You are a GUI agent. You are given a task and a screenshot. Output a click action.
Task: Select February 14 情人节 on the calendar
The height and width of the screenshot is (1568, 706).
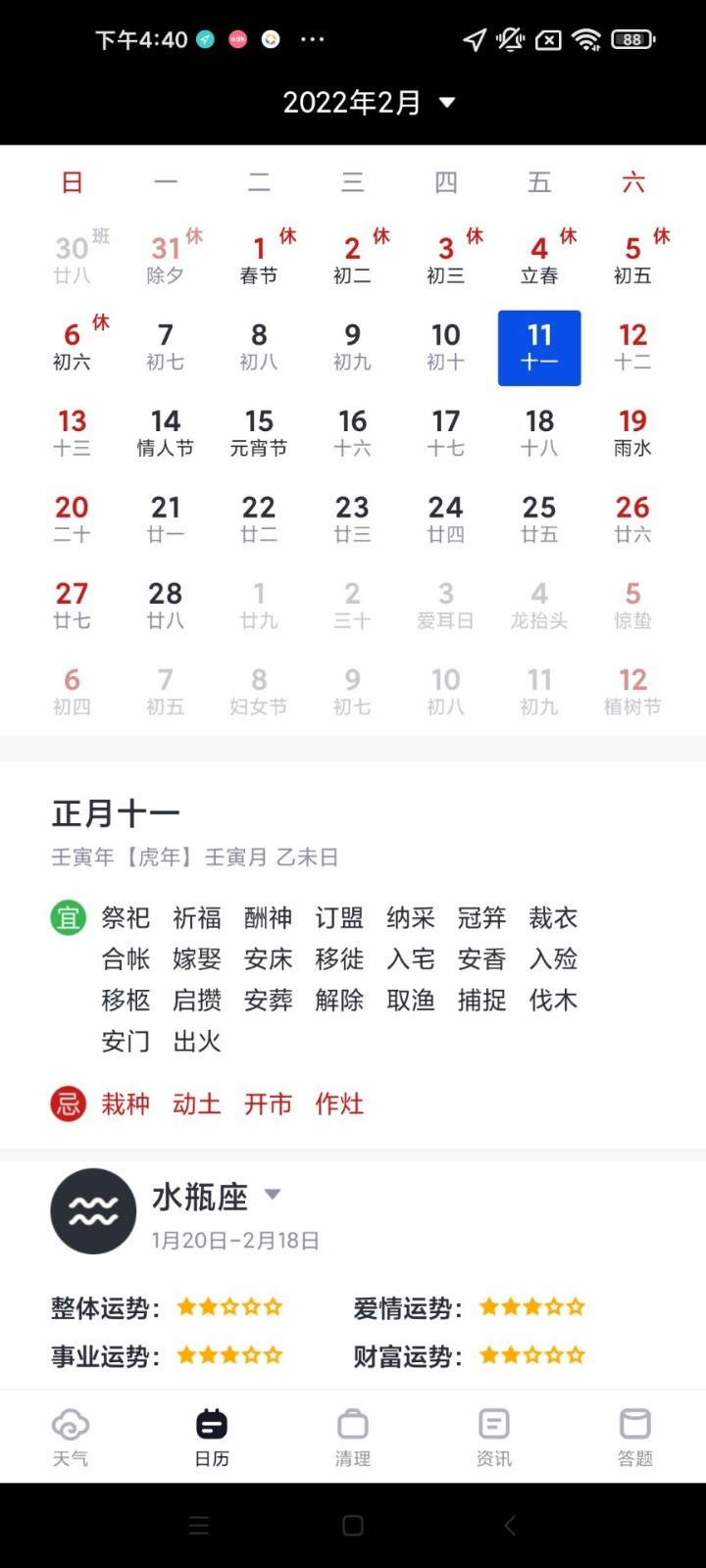tap(165, 431)
